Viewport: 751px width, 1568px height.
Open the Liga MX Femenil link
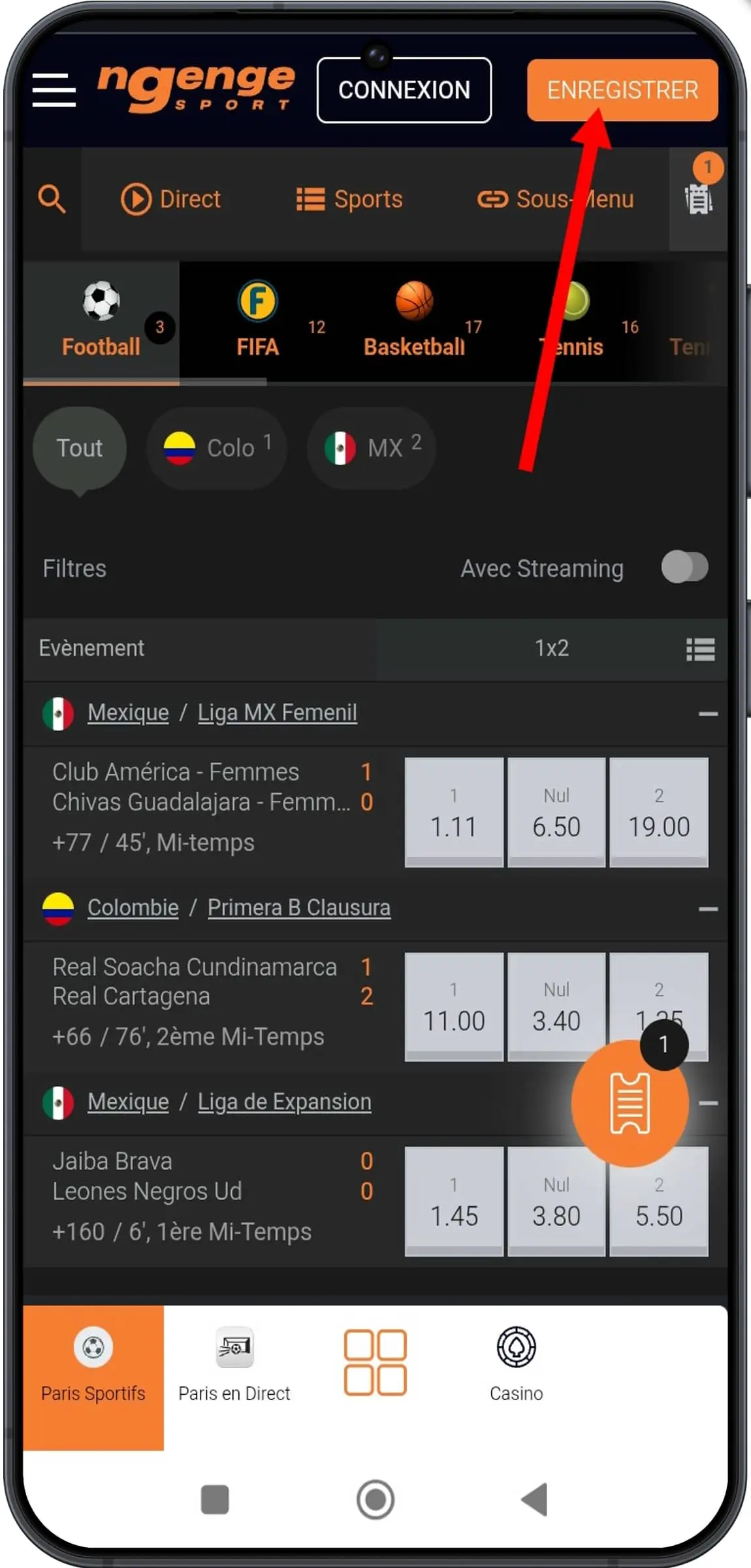tap(277, 712)
